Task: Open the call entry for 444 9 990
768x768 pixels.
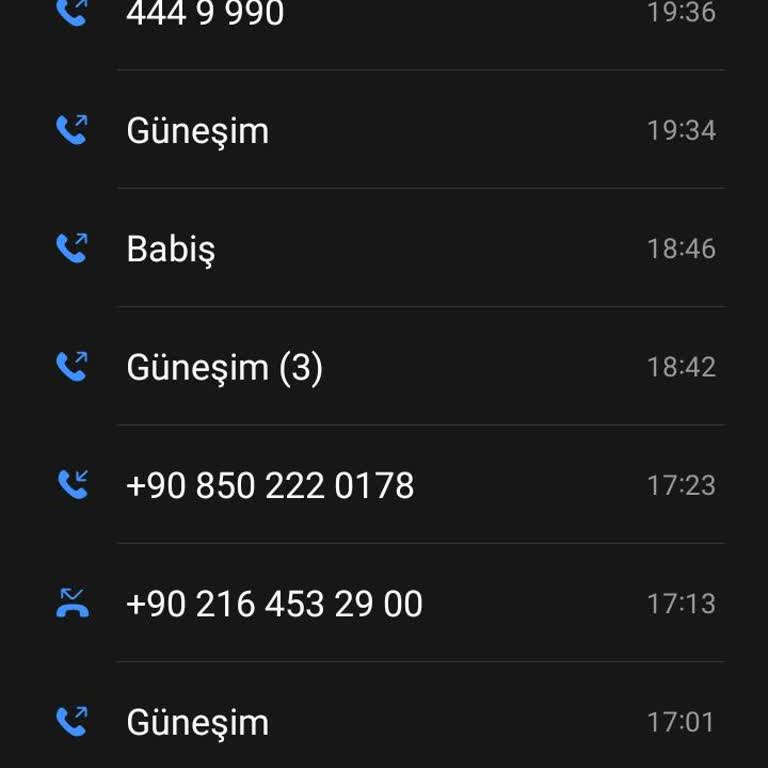Action: pos(205,14)
